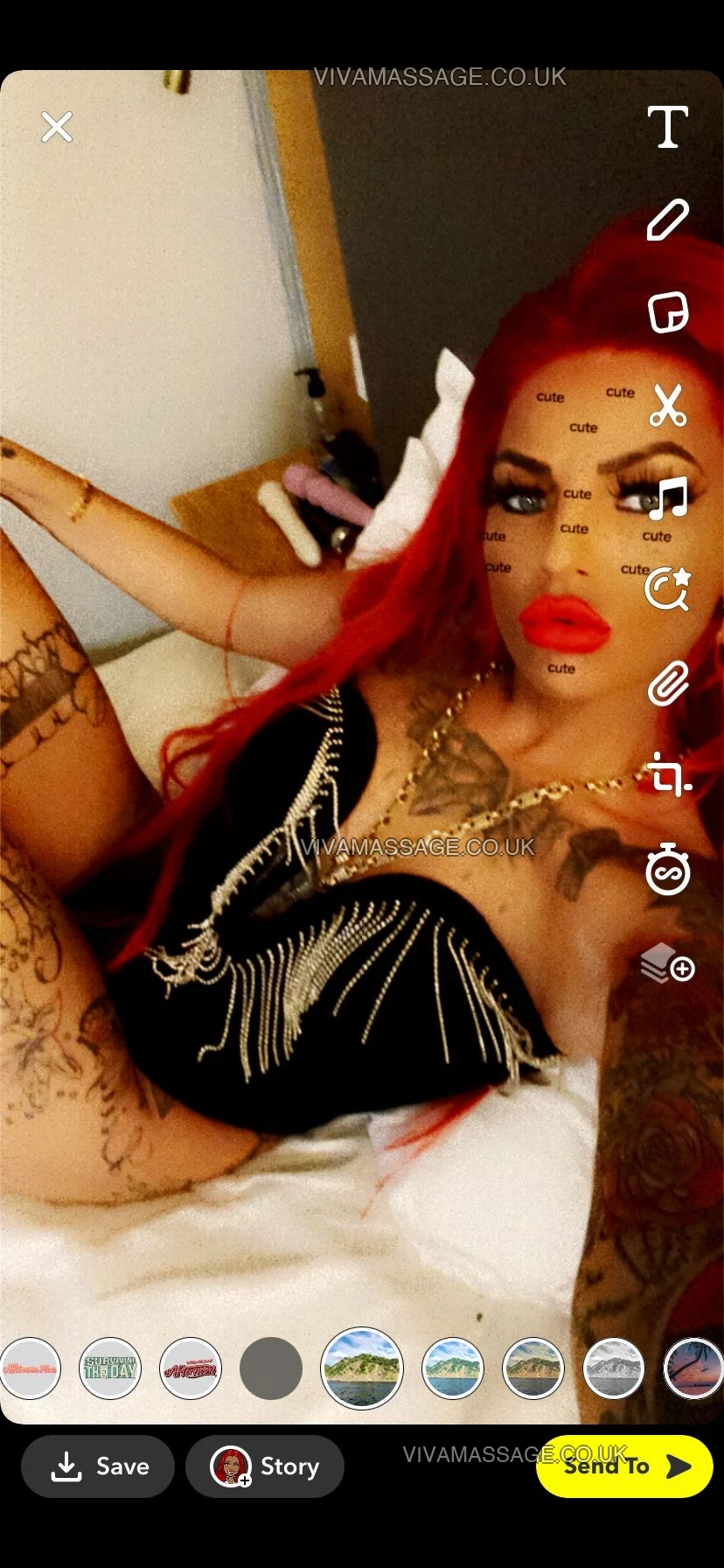
Task: Select the scissors cutout tool
Action: [x=668, y=405]
